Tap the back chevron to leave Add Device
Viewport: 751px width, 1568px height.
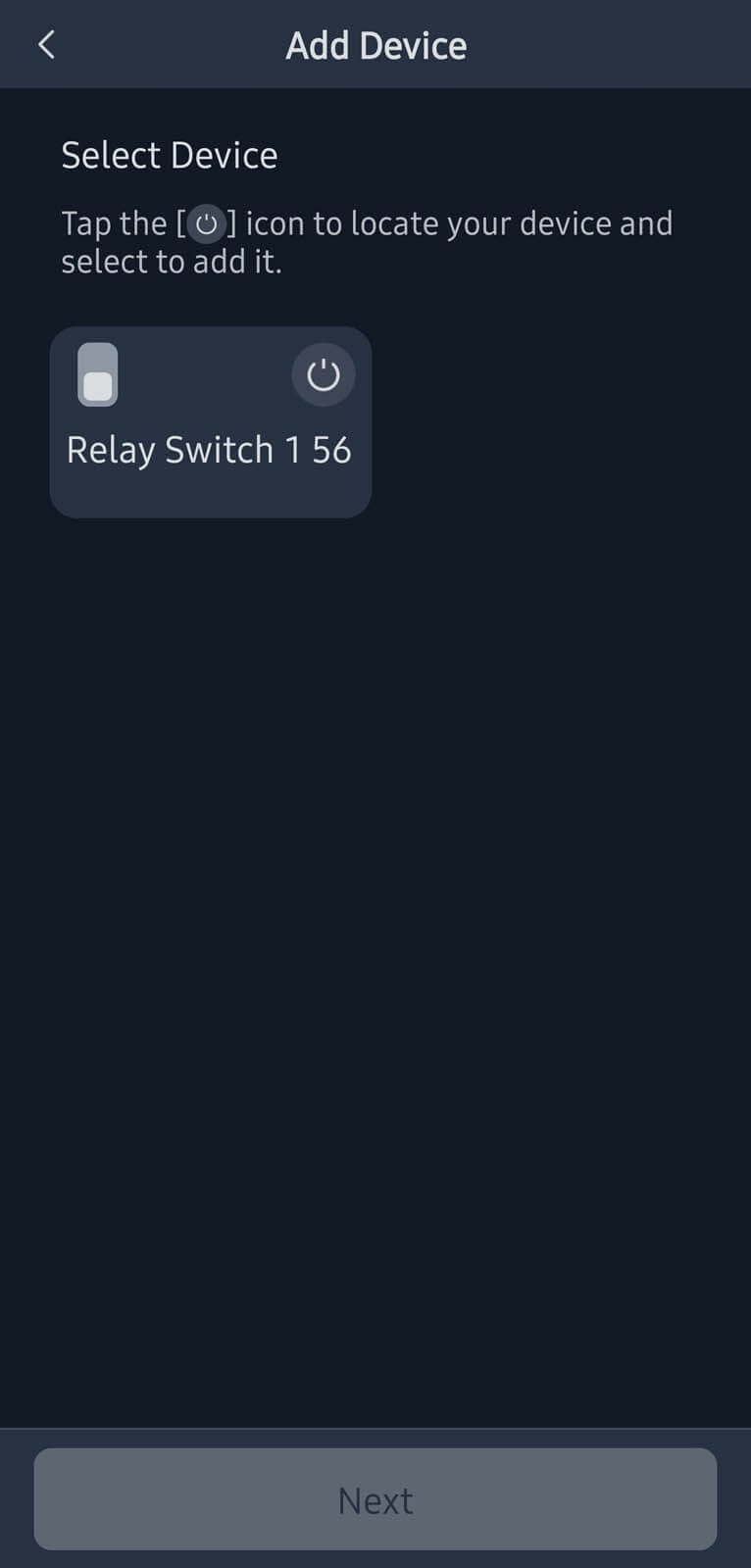45,45
